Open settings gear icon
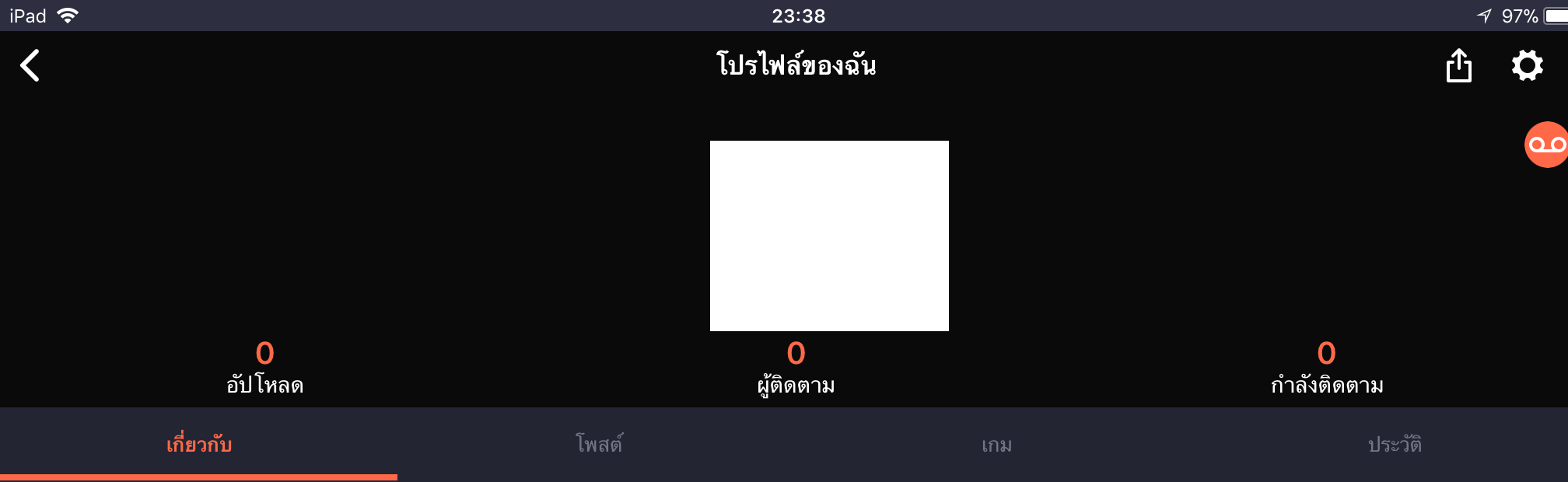 [x=1527, y=66]
